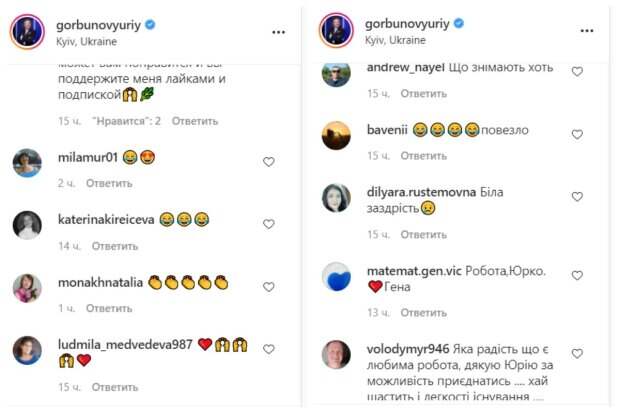The image size is (620, 413).
Task: Like the comment by andrew_nayel
Action: [577, 72]
